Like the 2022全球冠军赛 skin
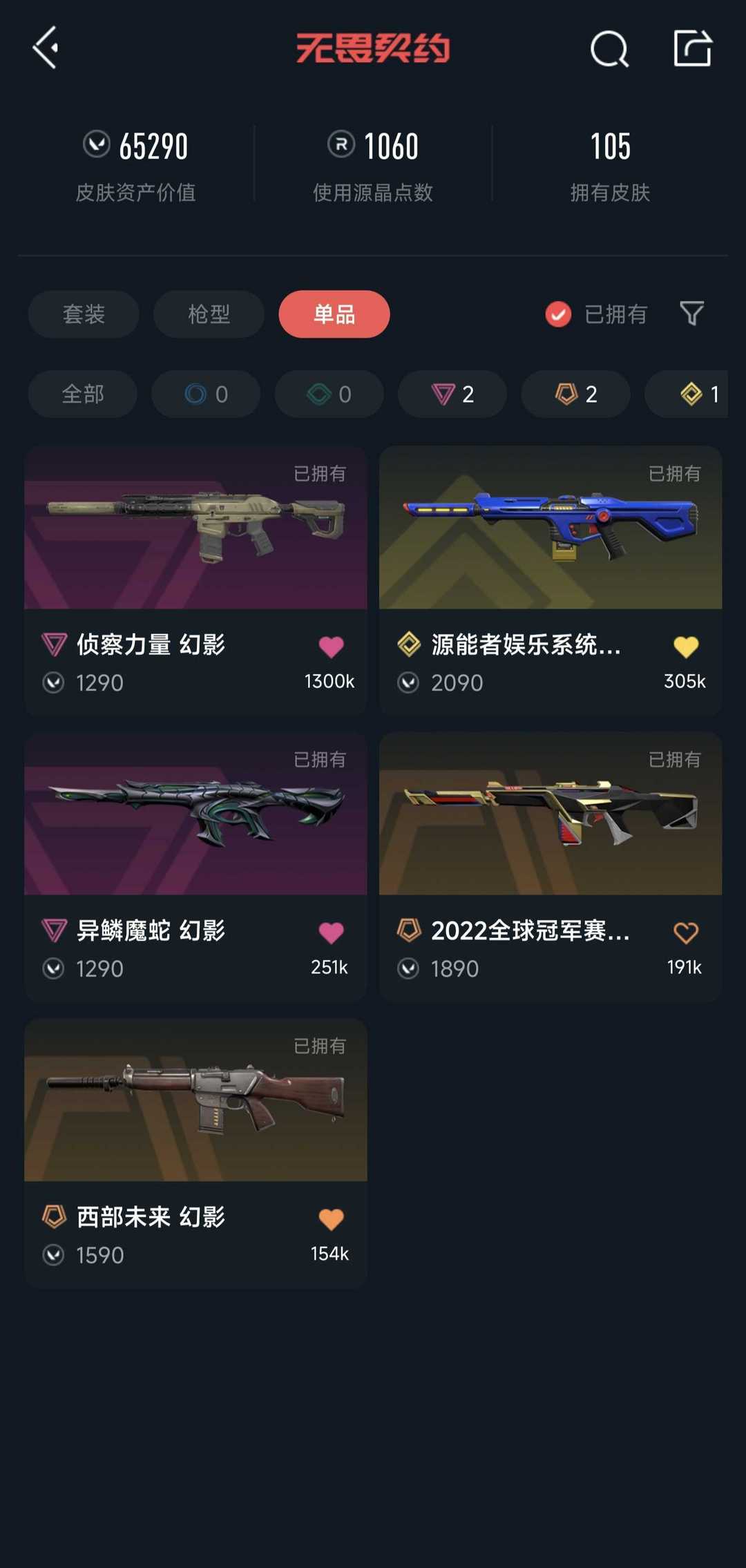Screen dimensions: 746x1568 pos(686,933)
